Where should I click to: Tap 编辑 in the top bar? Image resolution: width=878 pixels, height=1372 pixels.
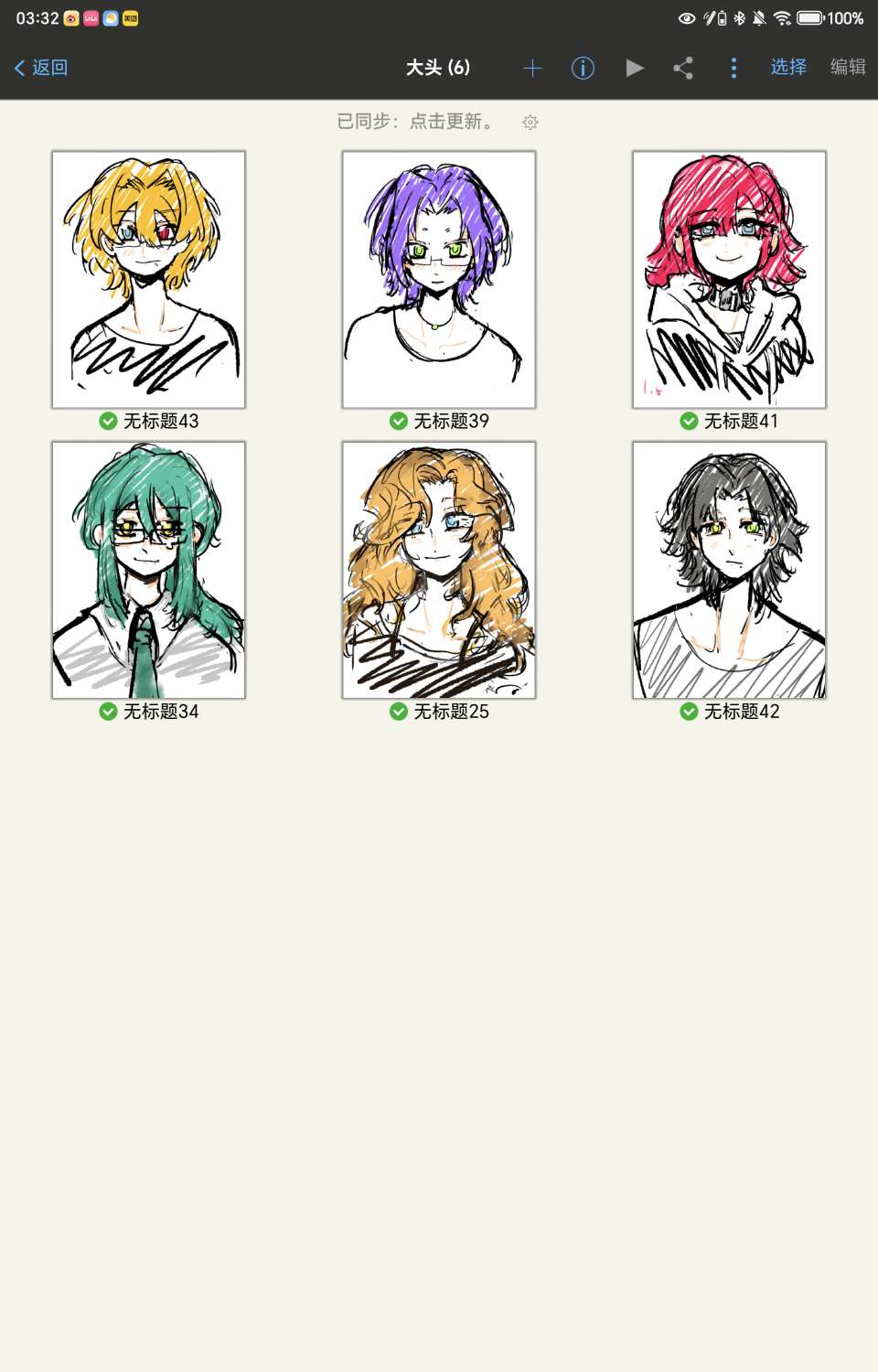pos(847,68)
